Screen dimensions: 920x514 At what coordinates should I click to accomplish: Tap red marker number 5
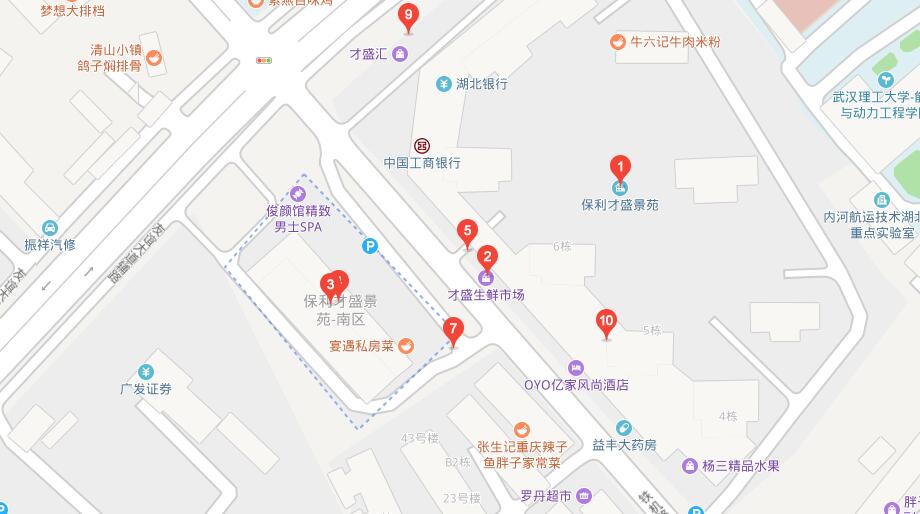point(466,232)
